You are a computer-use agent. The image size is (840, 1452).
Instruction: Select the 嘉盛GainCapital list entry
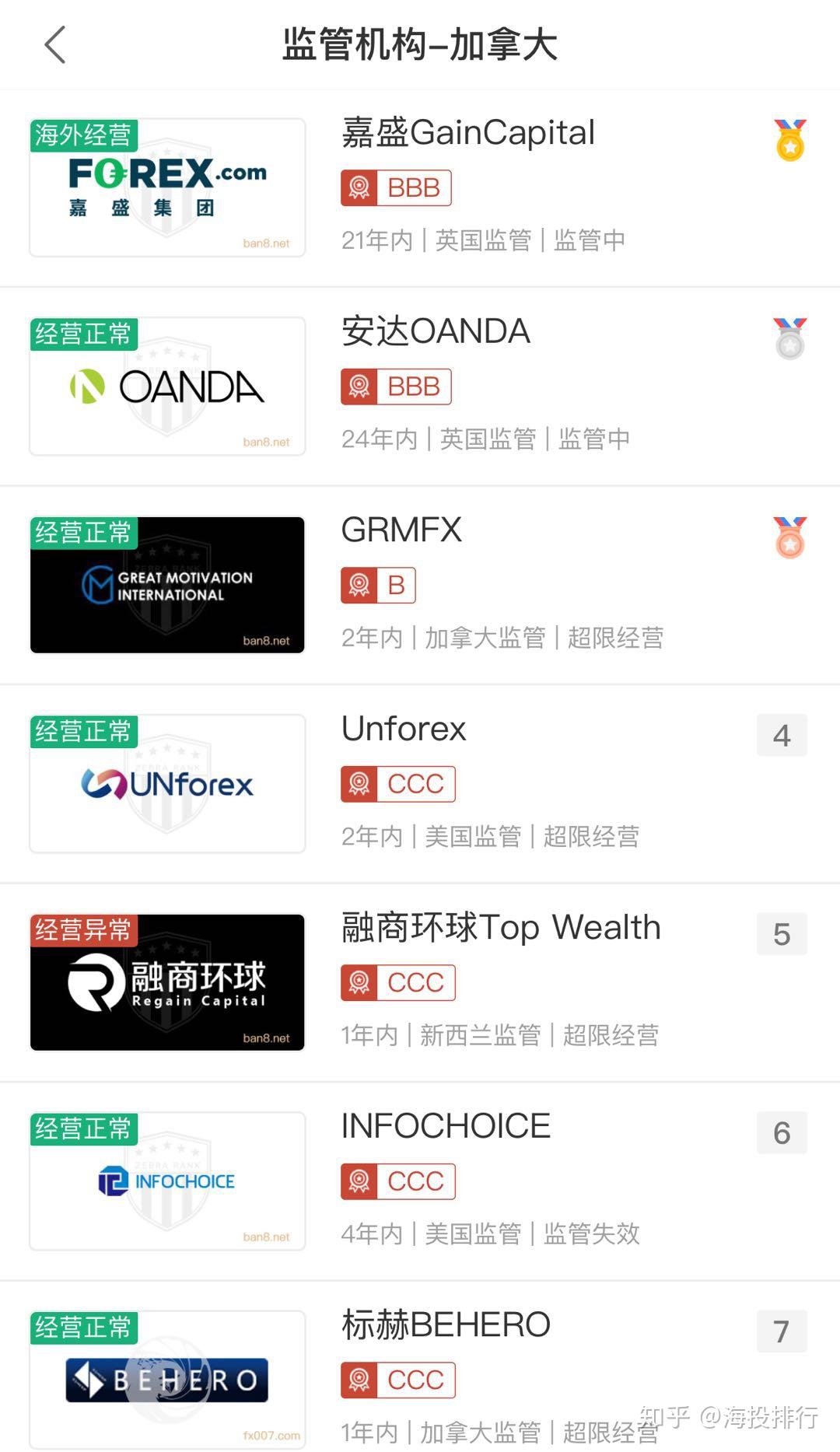click(x=467, y=131)
